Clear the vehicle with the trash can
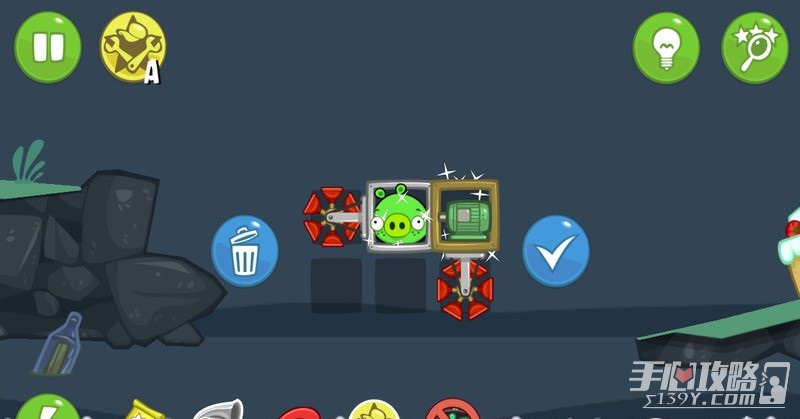 click(245, 251)
